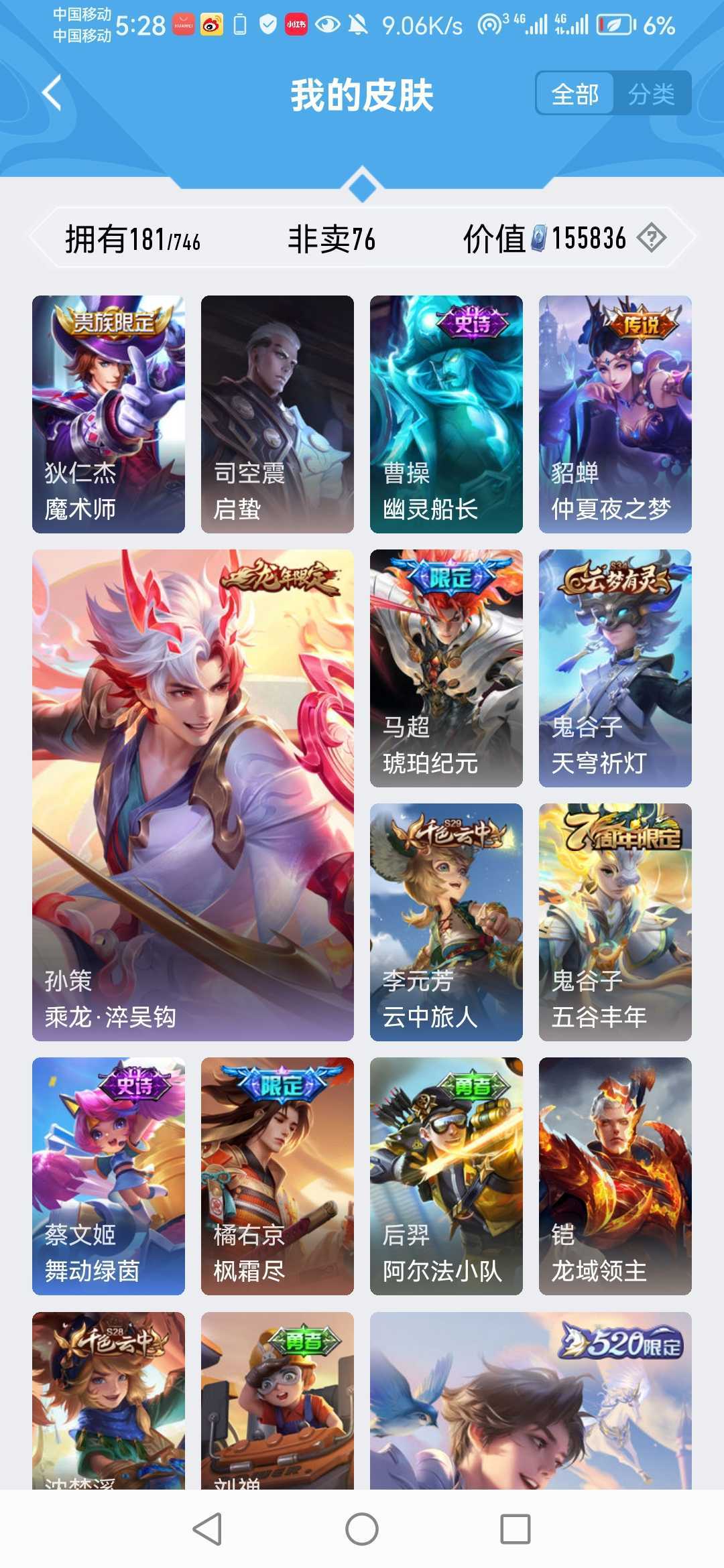The image size is (724, 1568).
Task: Open 李元芳 云中旅人 skin card
Action: 446,922
